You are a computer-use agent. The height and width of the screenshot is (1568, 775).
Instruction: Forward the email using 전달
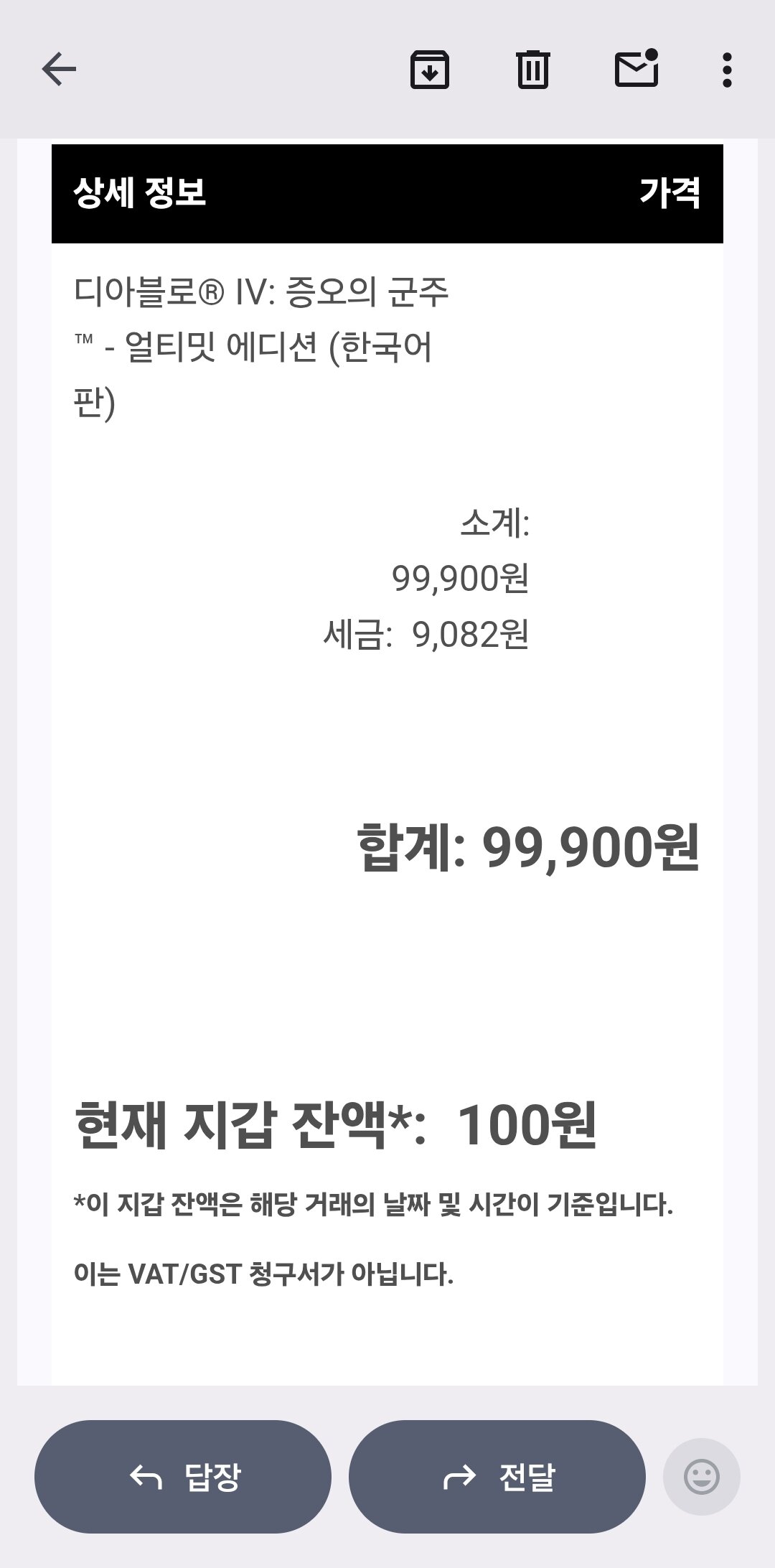(497, 1477)
